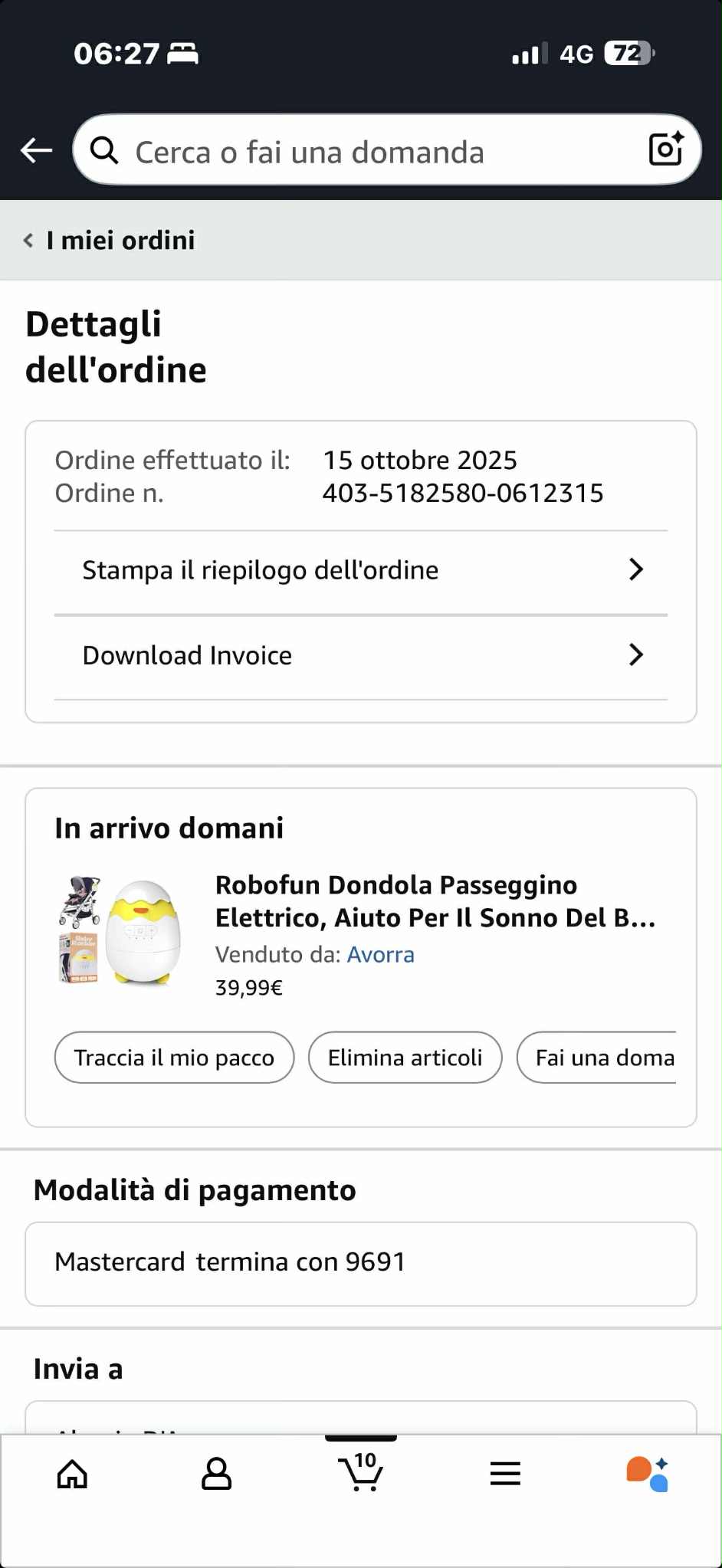Switch to the Home tab
Image resolution: width=722 pixels, height=1568 pixels.
[x=73, y=1474]
